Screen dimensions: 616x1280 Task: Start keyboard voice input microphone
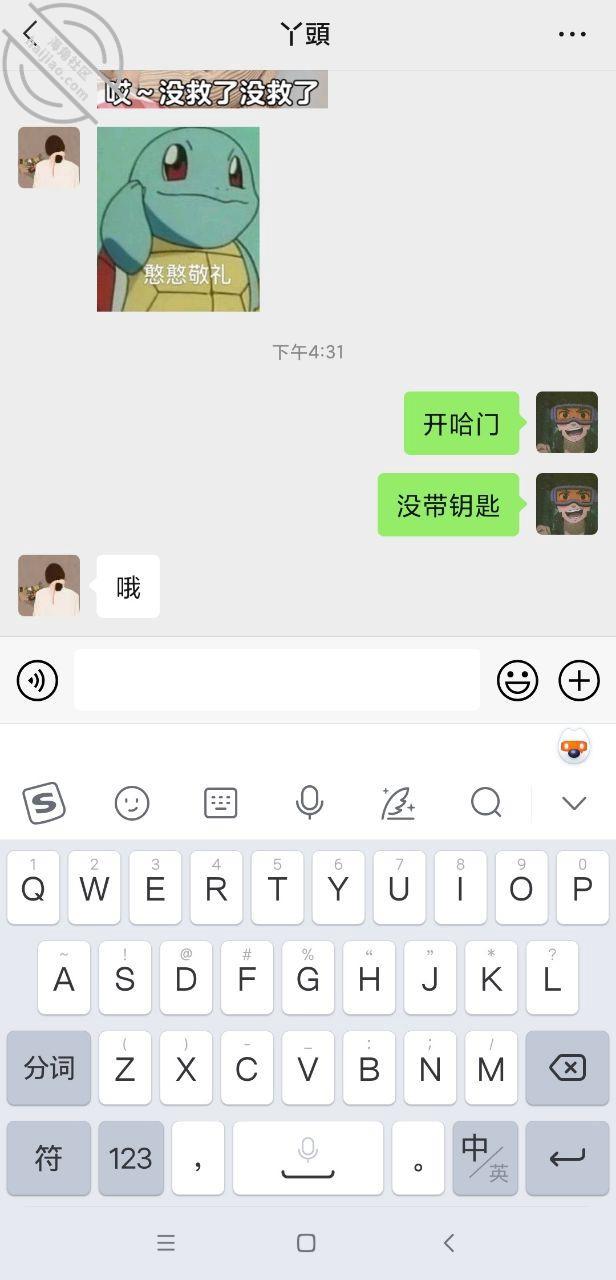(x=309, y=802)
